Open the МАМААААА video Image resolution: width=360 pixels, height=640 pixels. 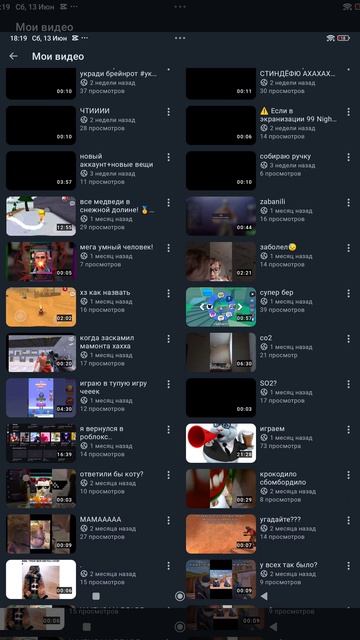[41, 534]
